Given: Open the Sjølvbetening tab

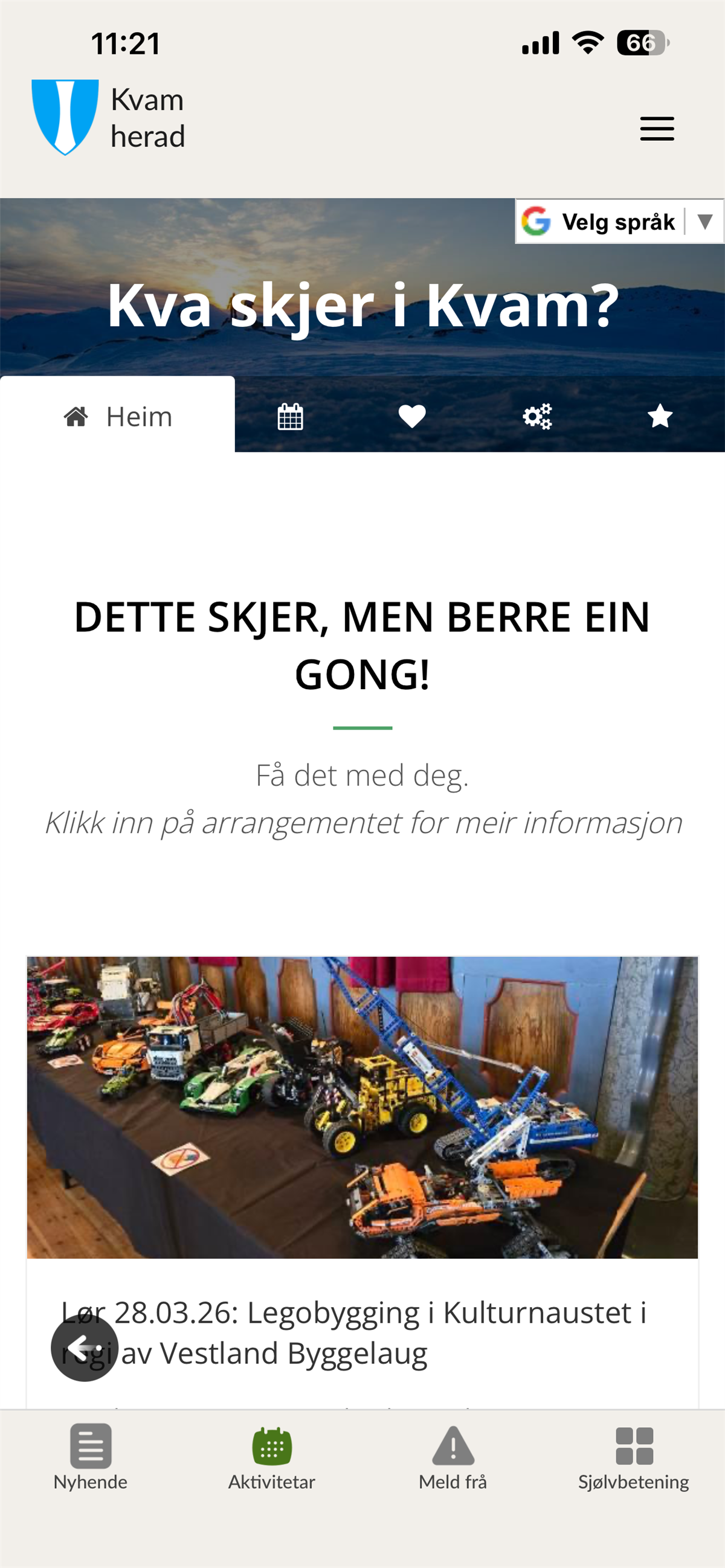Looking at the screenshot, I should pos(634,1456).
